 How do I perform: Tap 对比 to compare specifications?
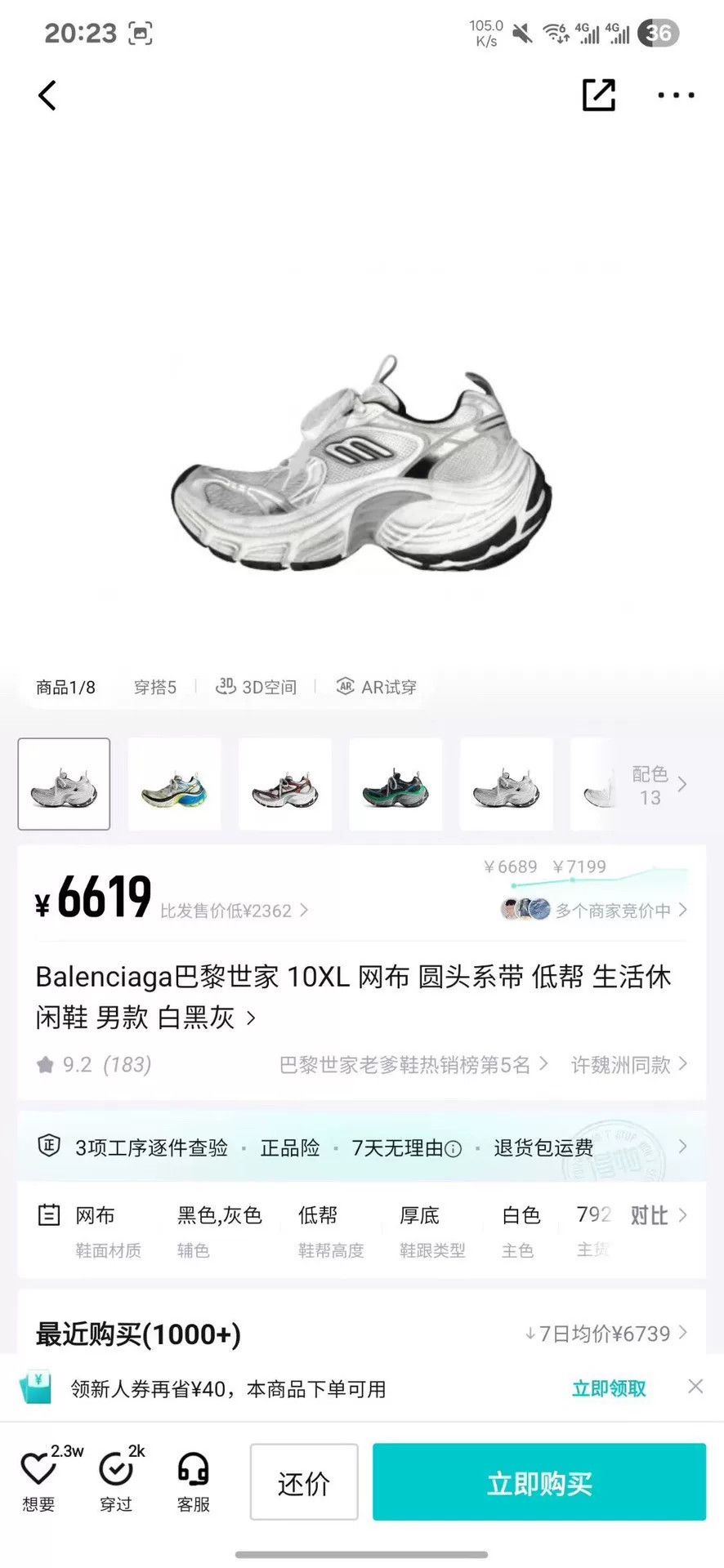tap(659, 1215)
